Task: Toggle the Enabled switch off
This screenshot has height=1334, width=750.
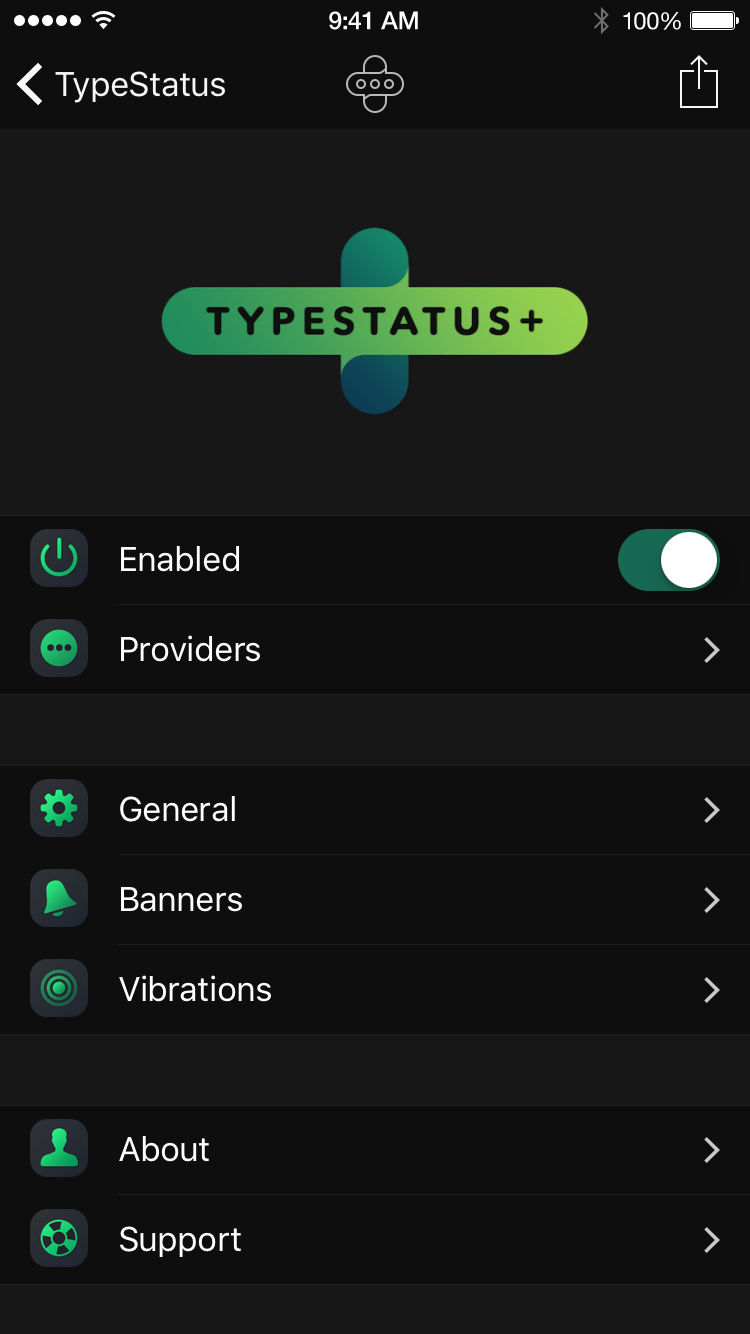Action: click(668, 560)
